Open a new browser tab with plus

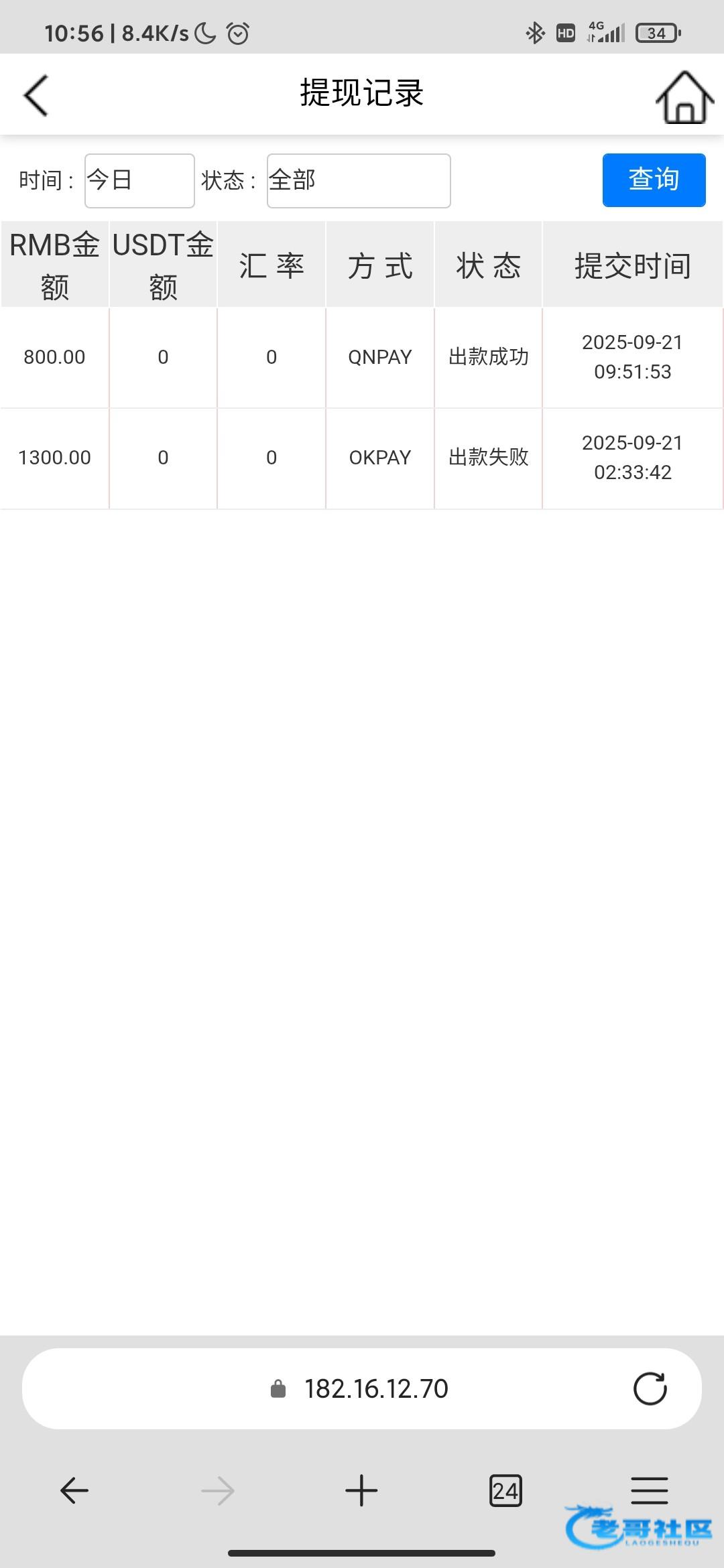pyautogui.click(x=361, y=1491)
